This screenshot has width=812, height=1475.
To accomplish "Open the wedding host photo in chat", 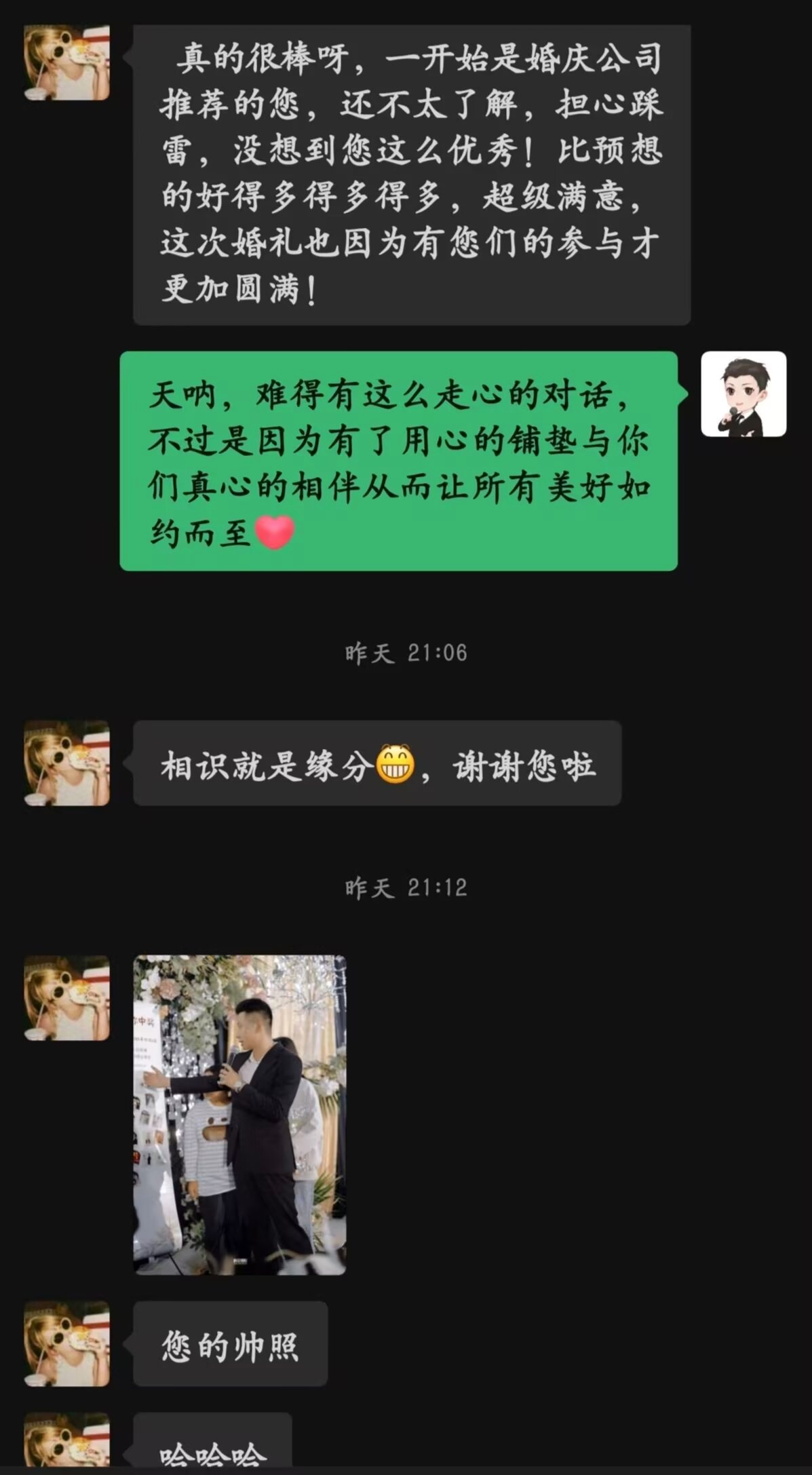I will coord(239,1114).
